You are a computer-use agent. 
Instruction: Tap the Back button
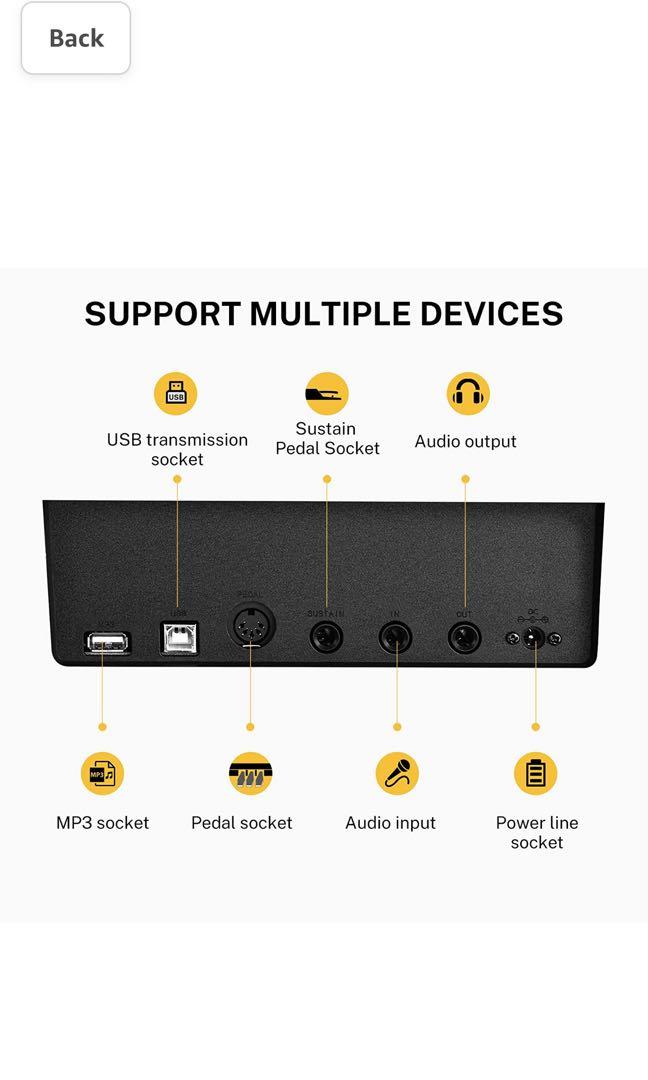point(76,38)
